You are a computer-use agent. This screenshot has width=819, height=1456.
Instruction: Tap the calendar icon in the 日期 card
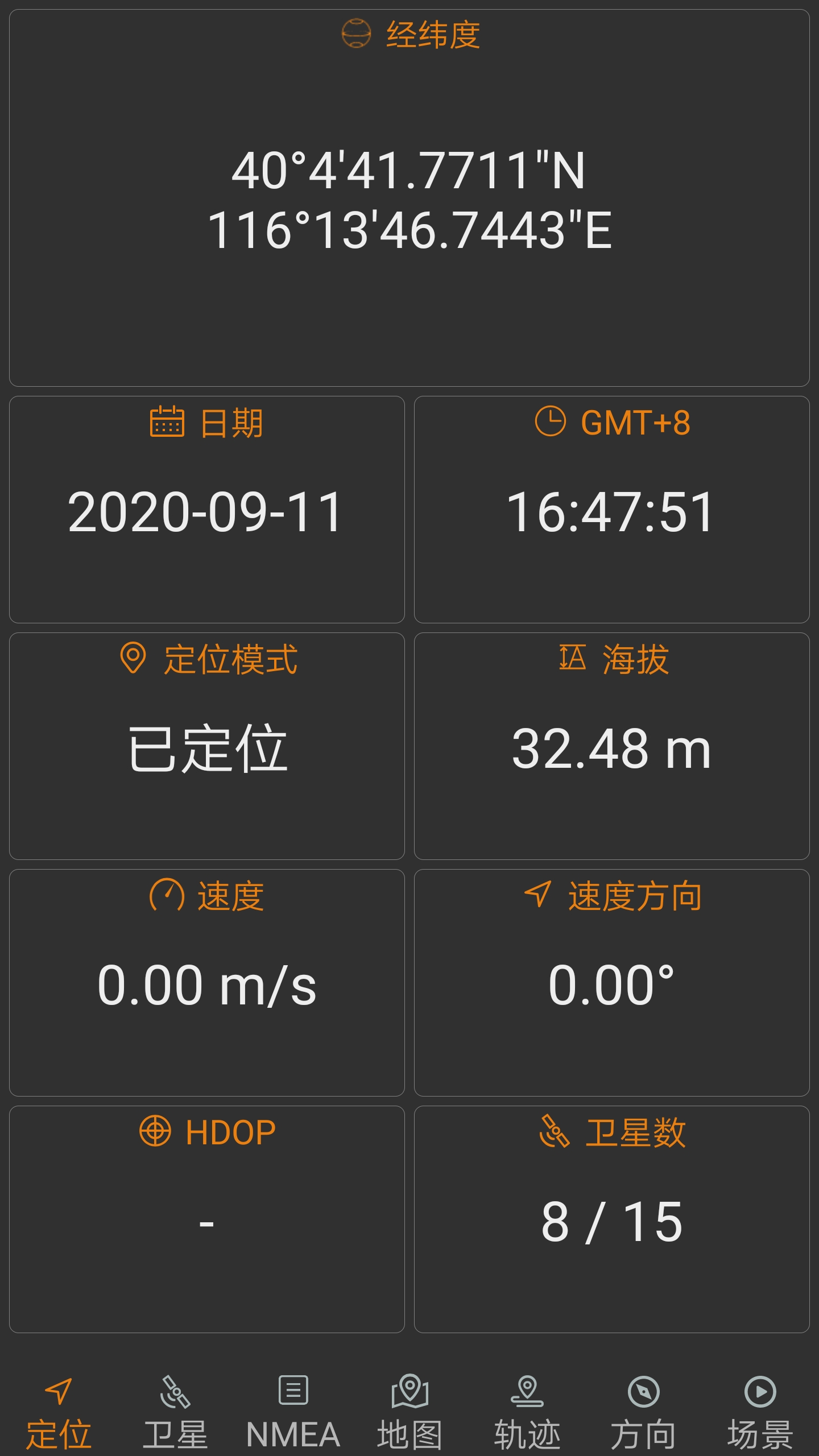coord(167,421)
